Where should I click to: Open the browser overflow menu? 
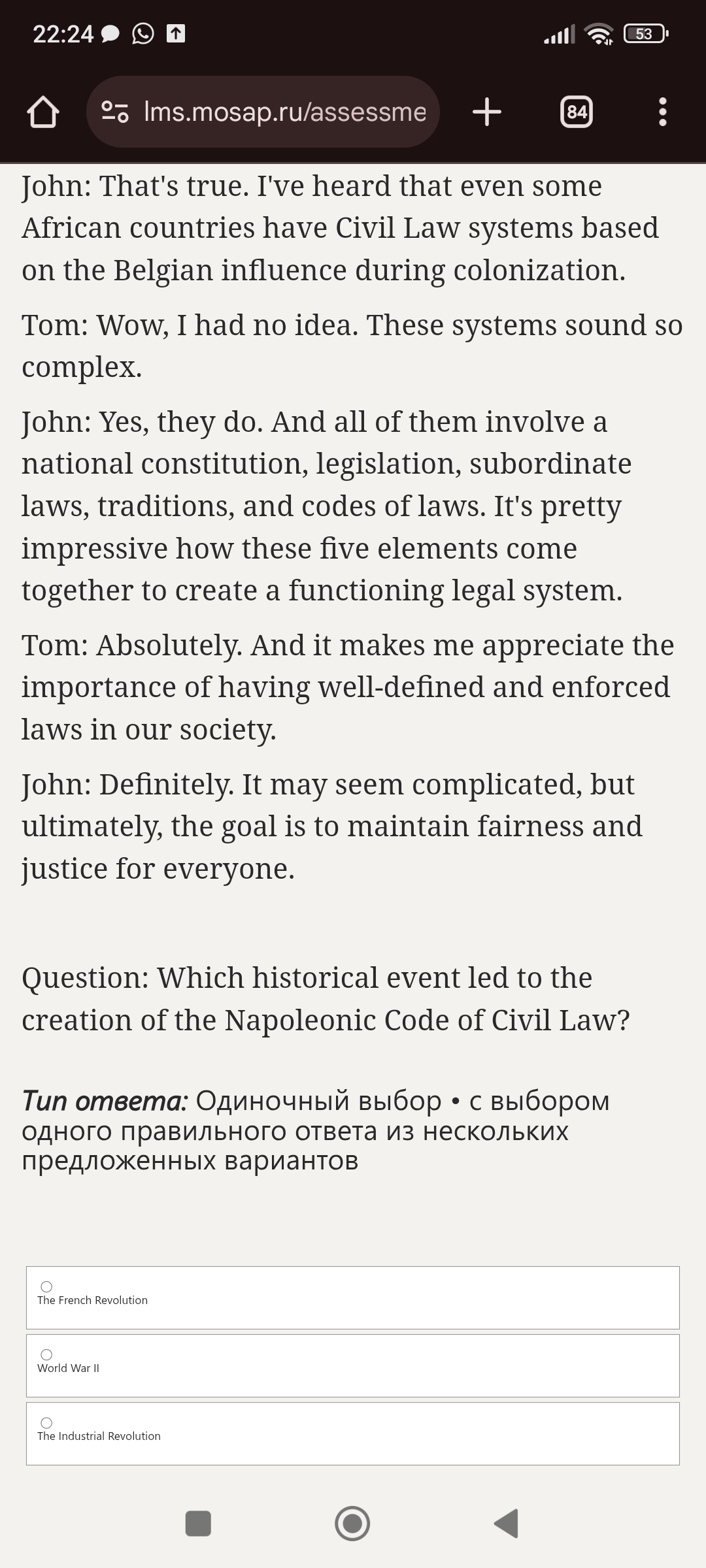click(x=663, y=112)
